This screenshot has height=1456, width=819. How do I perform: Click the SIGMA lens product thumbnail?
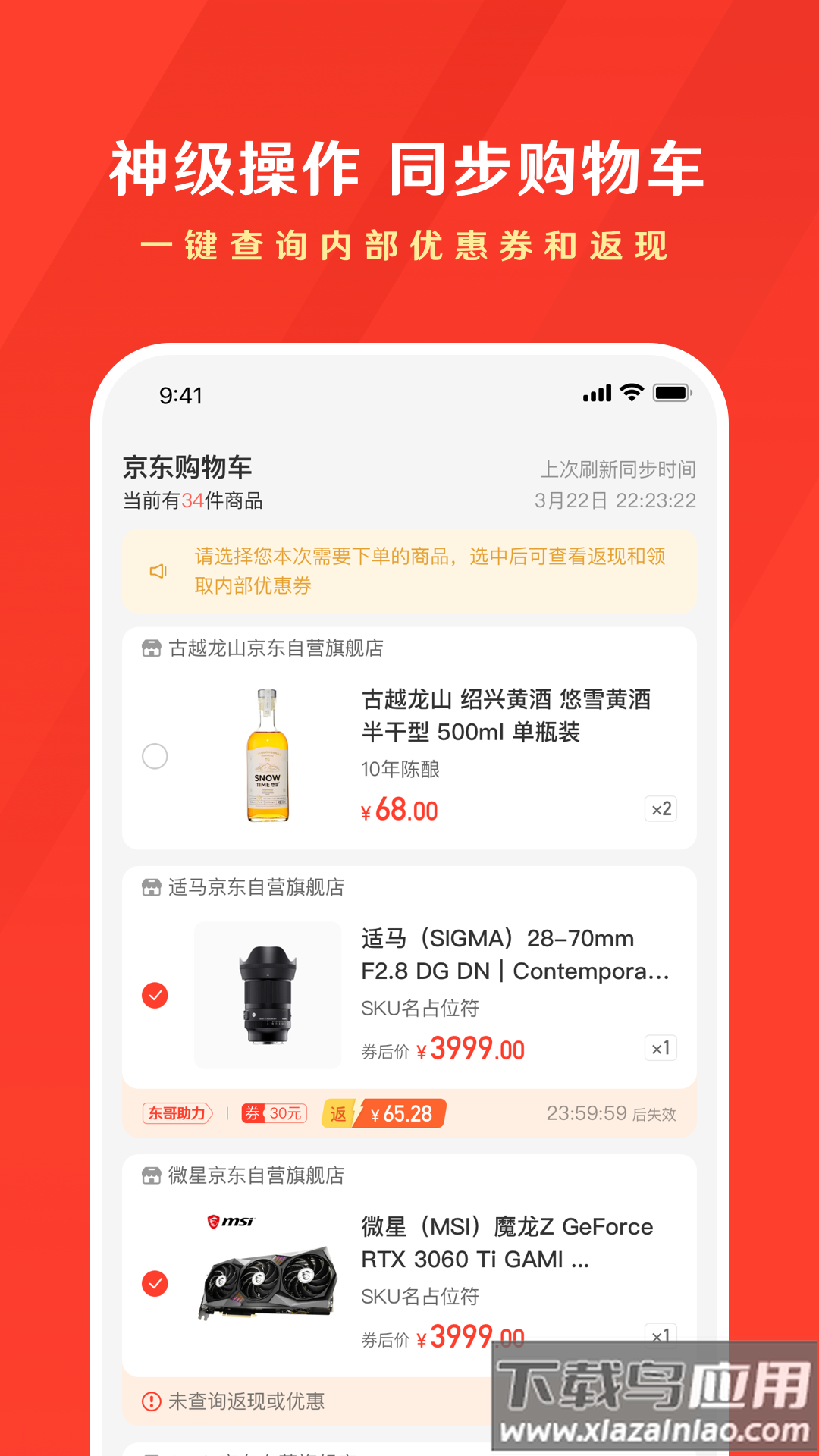click(268, 993)
